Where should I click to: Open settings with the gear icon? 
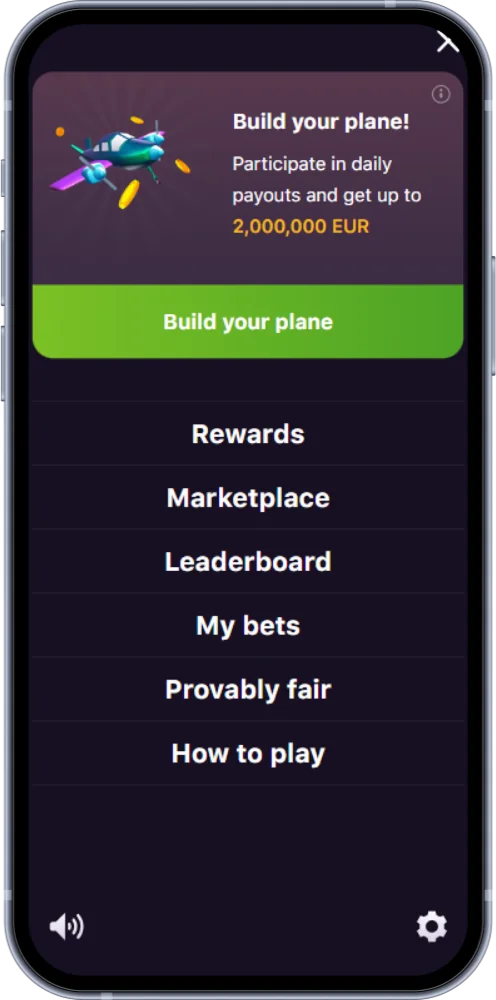432,927
